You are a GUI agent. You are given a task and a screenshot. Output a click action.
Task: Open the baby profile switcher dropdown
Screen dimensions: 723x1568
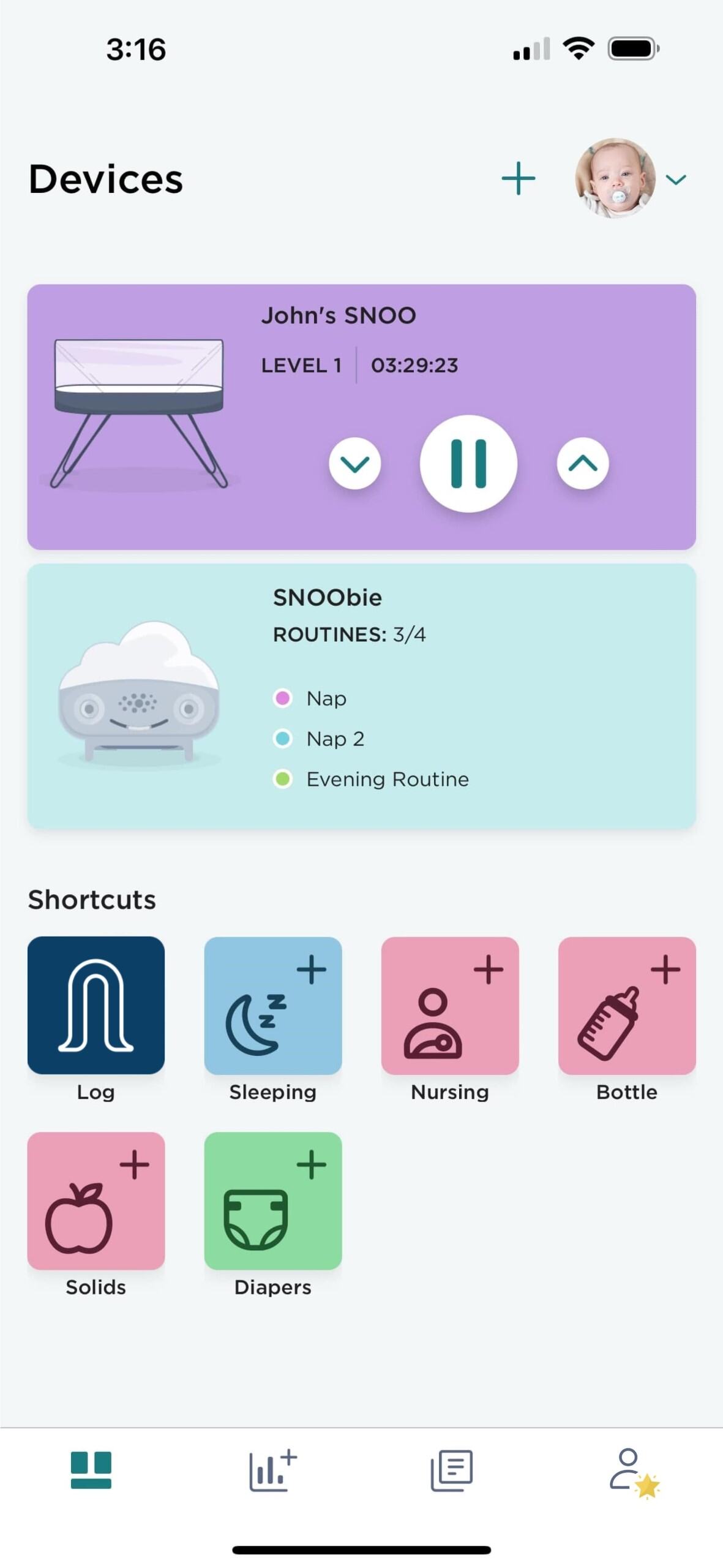coord(631,178)
